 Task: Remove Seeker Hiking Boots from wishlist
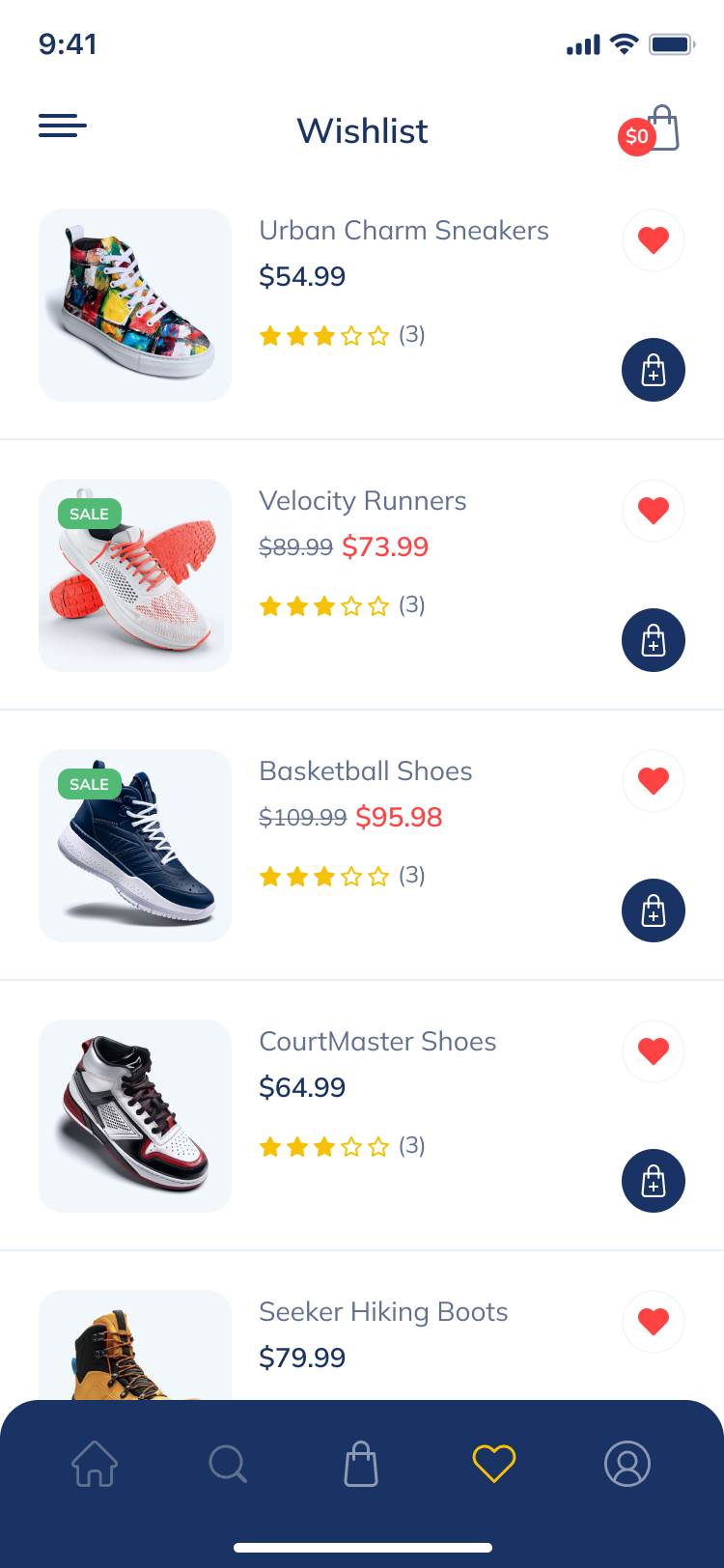click(653, 1322)
